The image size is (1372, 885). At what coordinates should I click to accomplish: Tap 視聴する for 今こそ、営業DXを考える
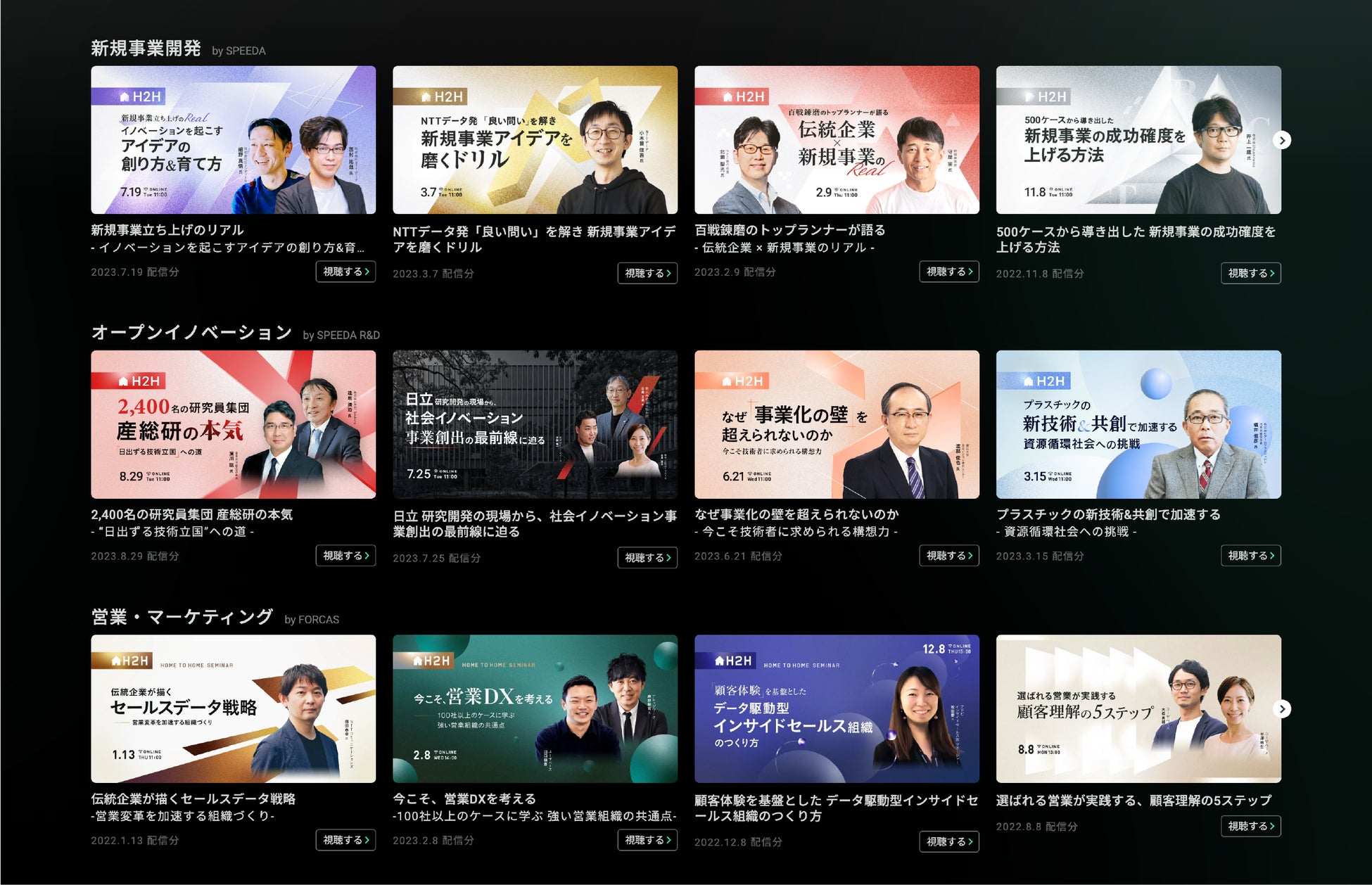(647, 840)
